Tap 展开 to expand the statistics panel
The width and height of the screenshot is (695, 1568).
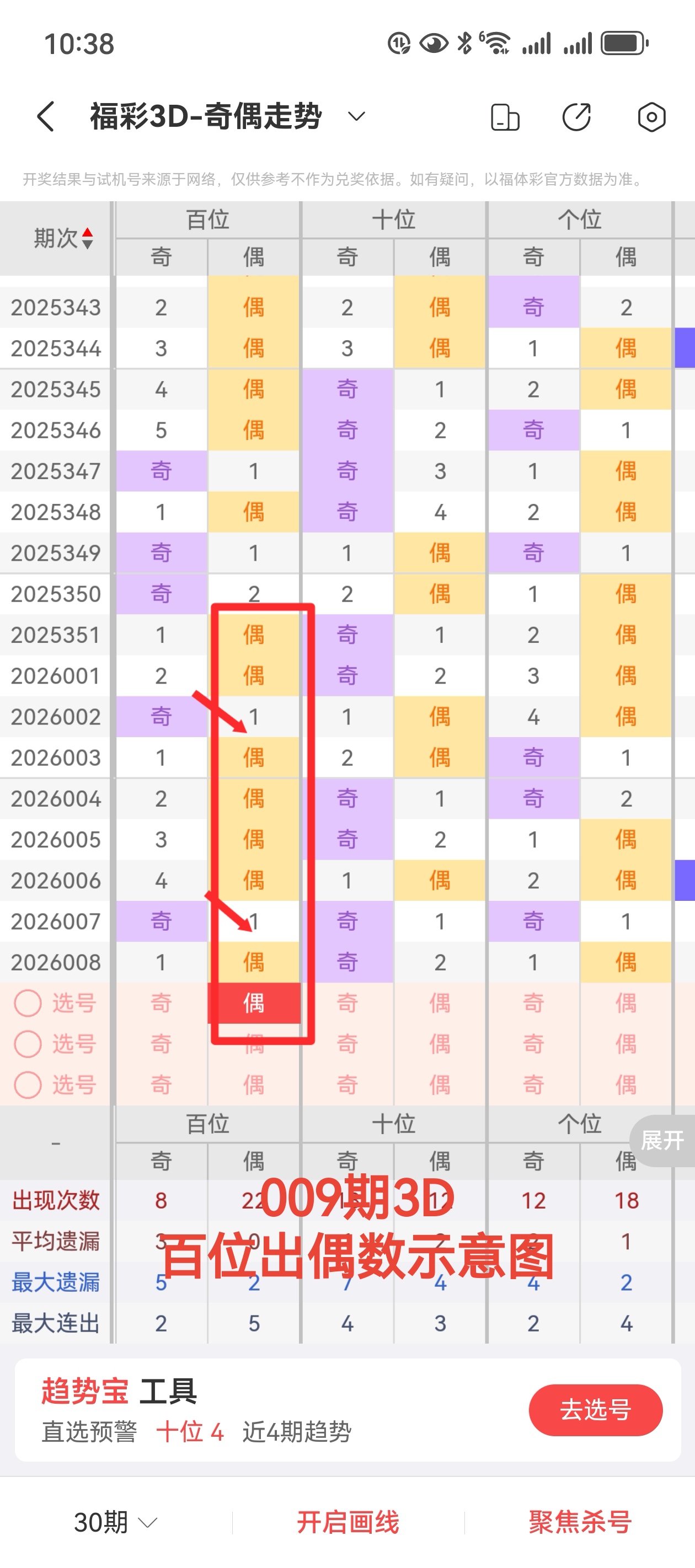click(x=661, y=1142)
